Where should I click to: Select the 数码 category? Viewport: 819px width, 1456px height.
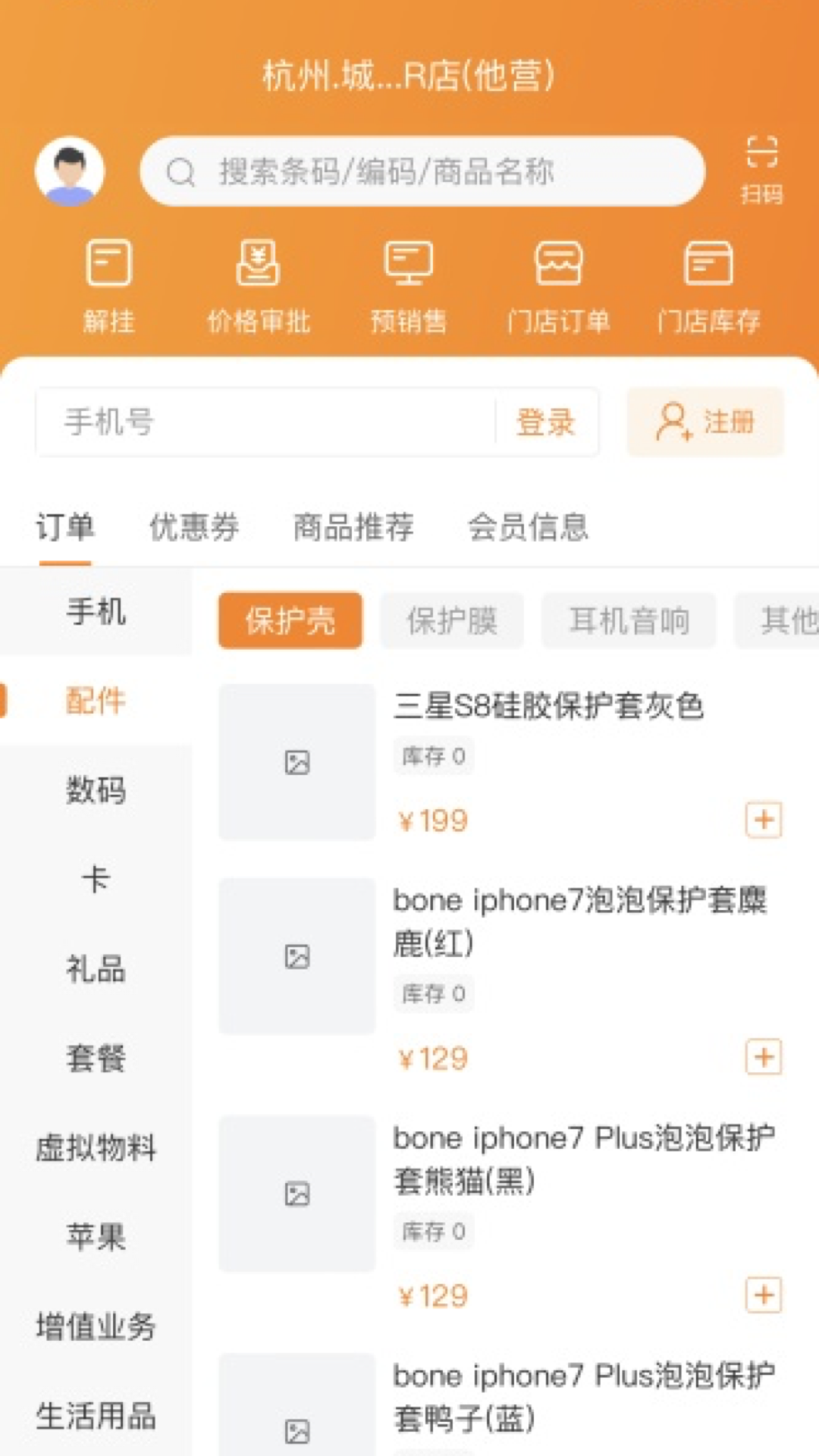point(96,790)
